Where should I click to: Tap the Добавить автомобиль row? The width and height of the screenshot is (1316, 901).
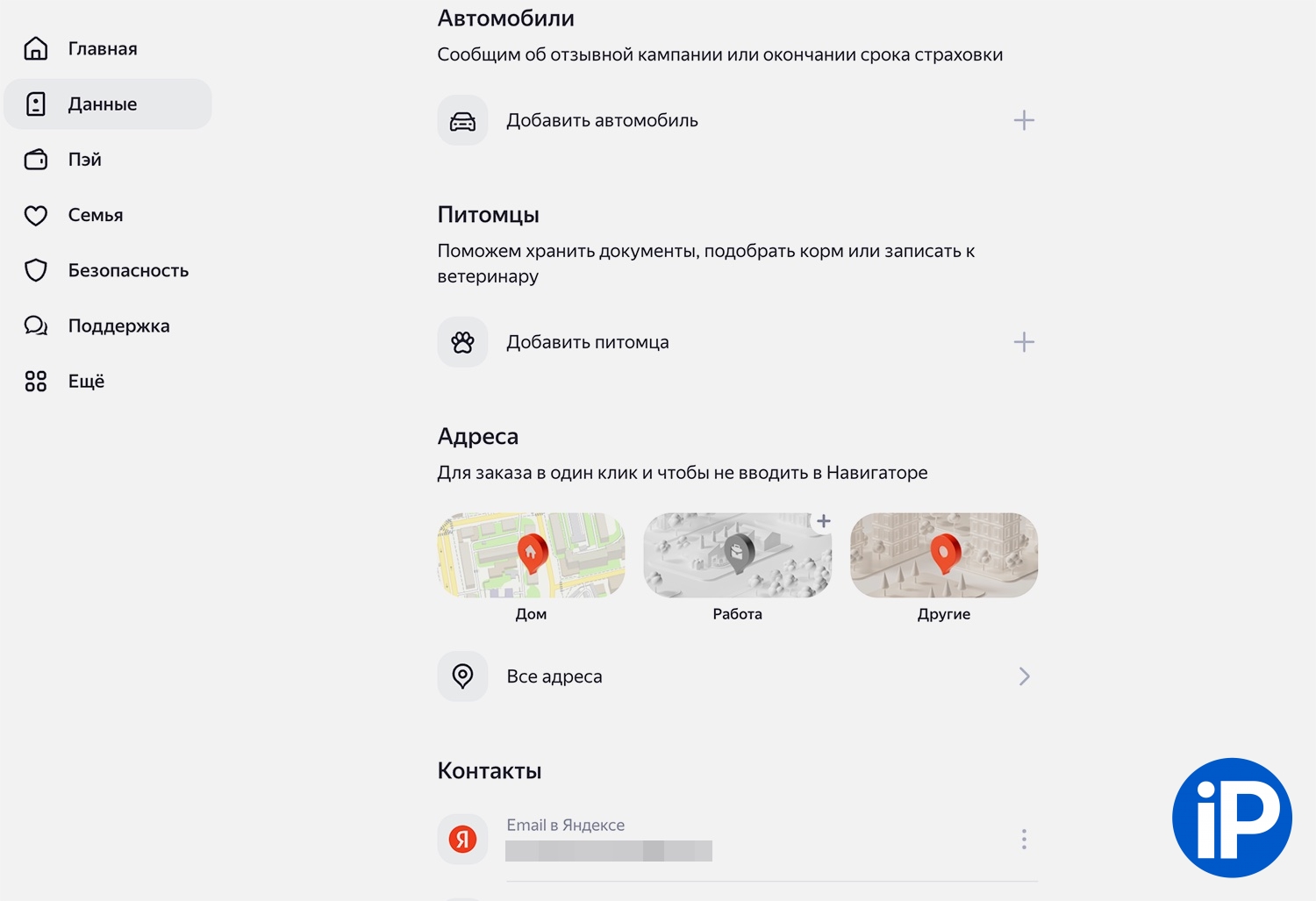[x=736, y=120]
